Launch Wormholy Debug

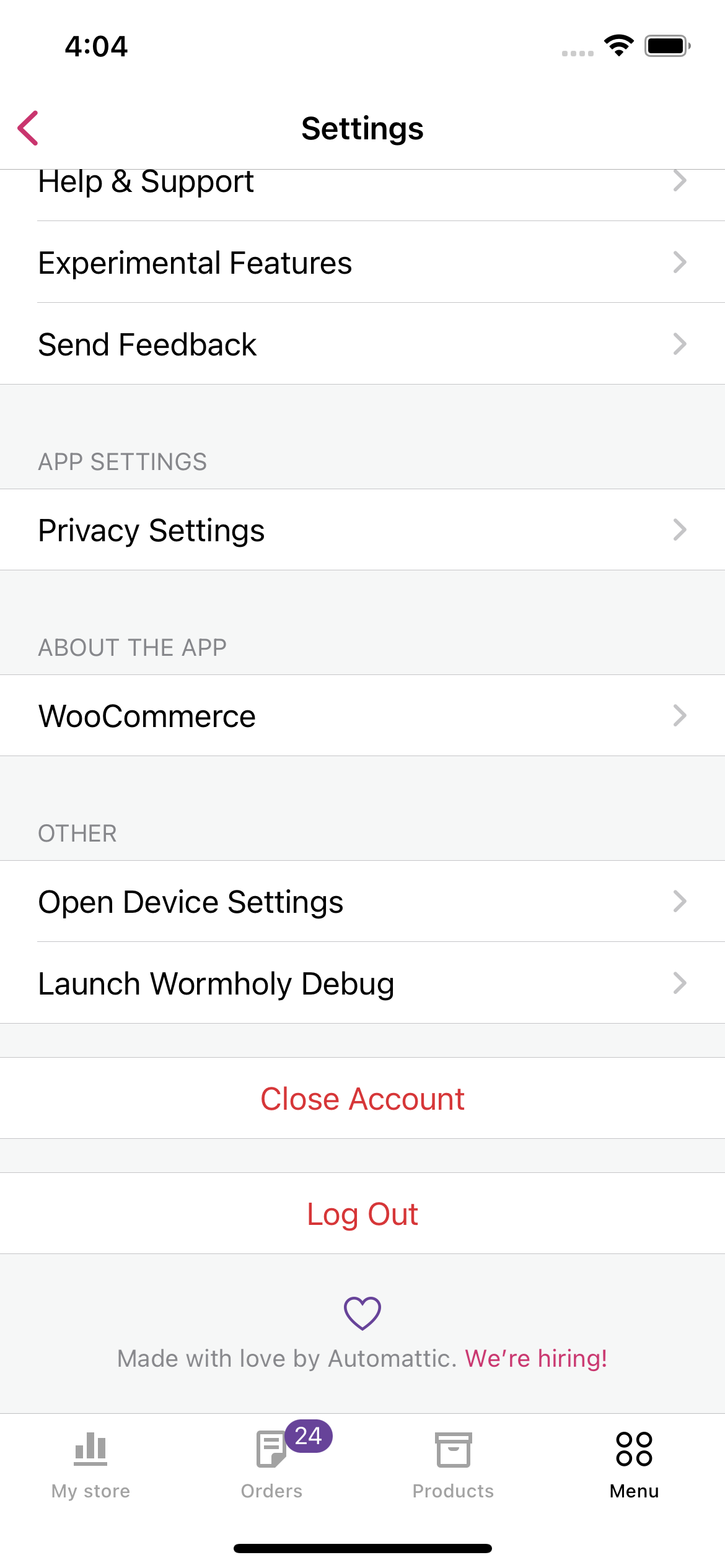pos(362,983)
